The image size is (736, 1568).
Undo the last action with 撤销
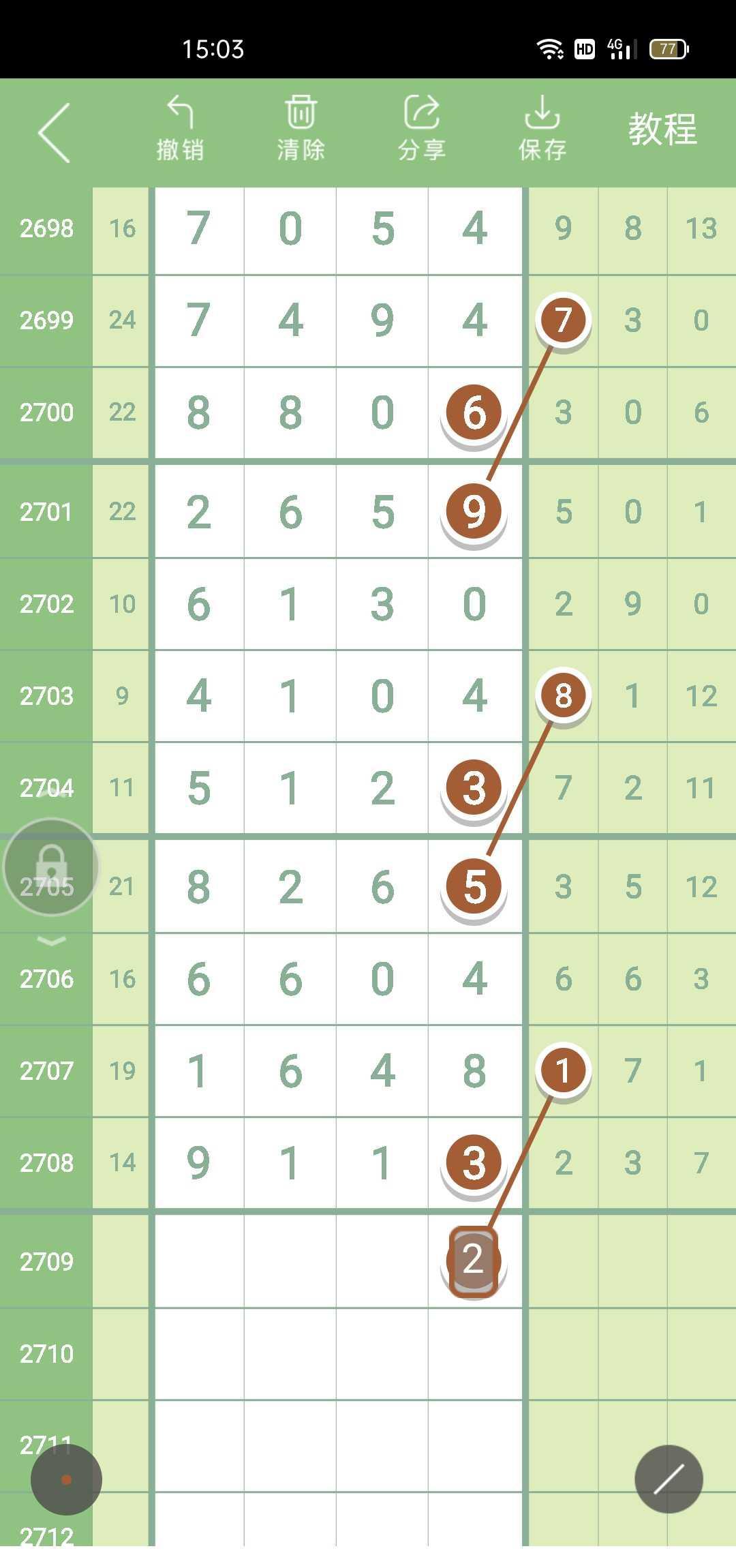point(180,130)
